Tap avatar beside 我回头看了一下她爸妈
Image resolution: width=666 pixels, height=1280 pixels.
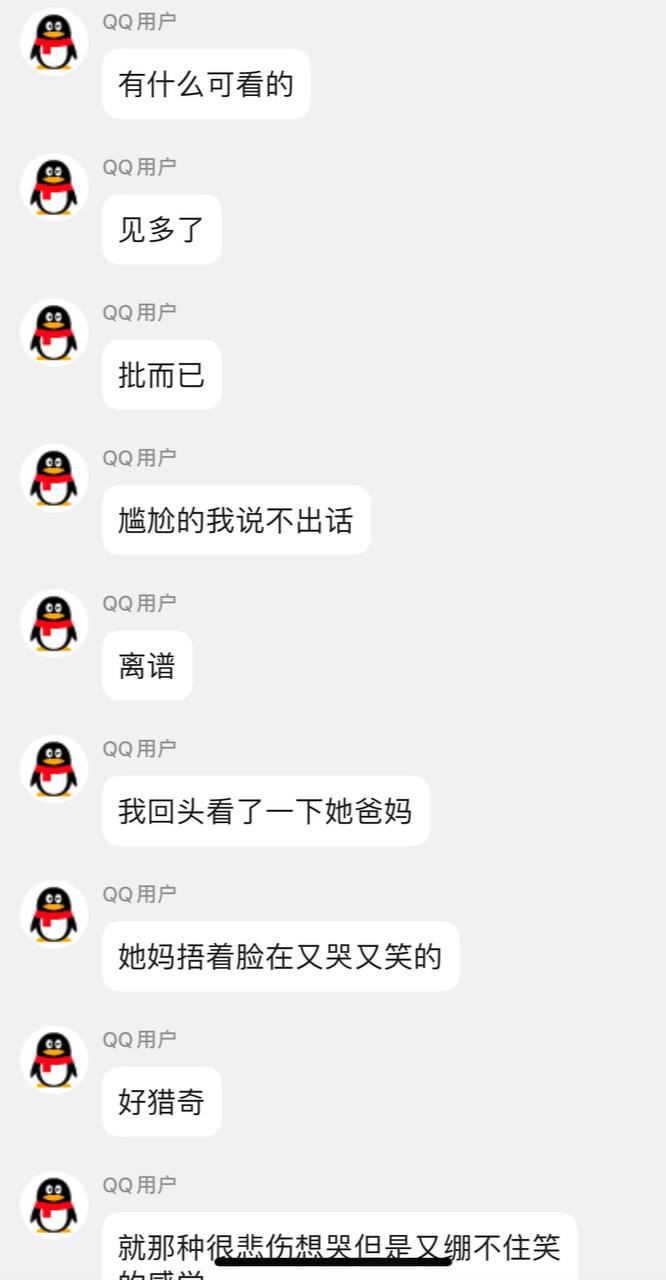pyautogui.click(x=54, y=769)
